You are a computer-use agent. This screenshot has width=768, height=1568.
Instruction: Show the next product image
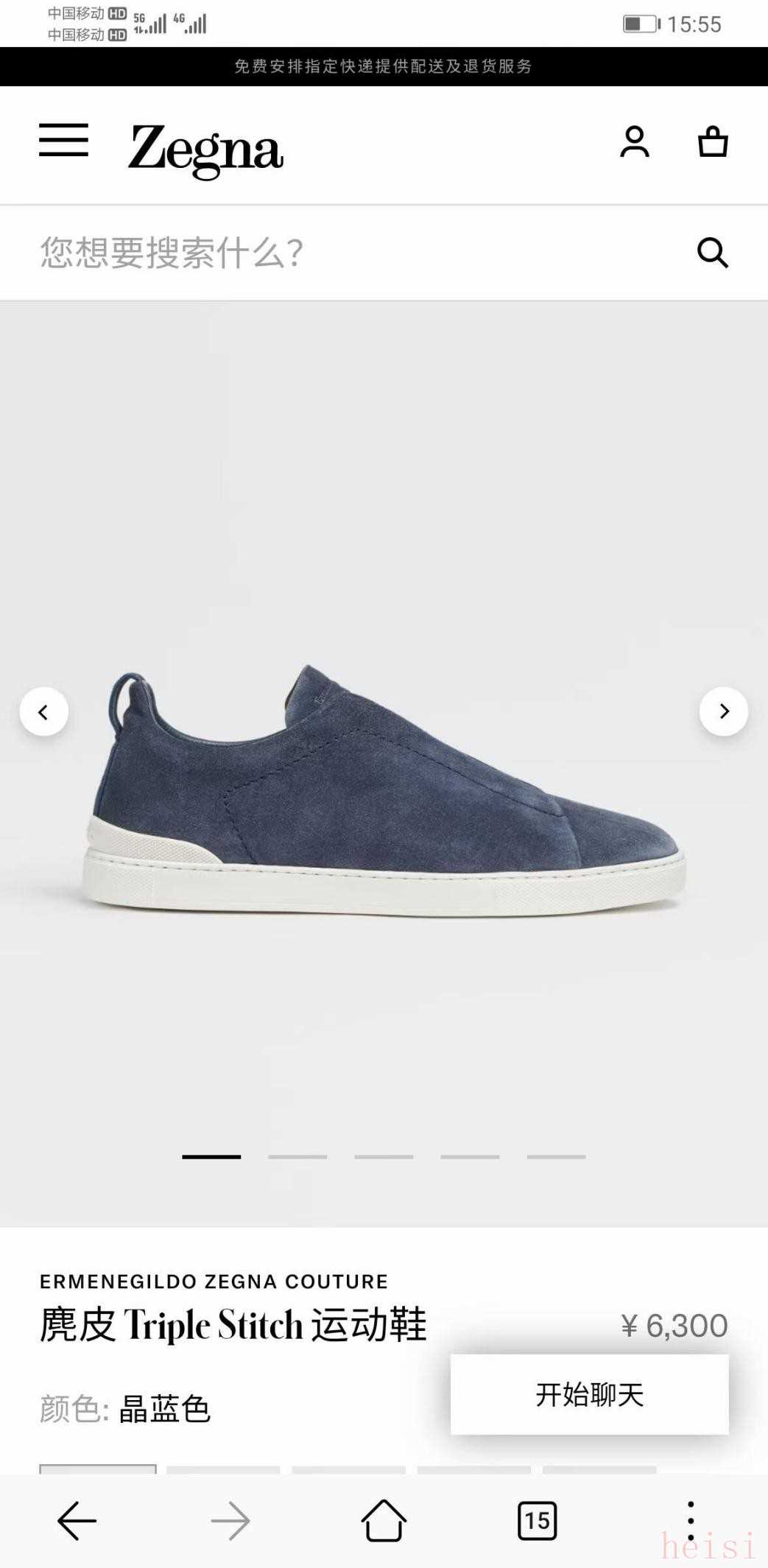pos(723,711)
